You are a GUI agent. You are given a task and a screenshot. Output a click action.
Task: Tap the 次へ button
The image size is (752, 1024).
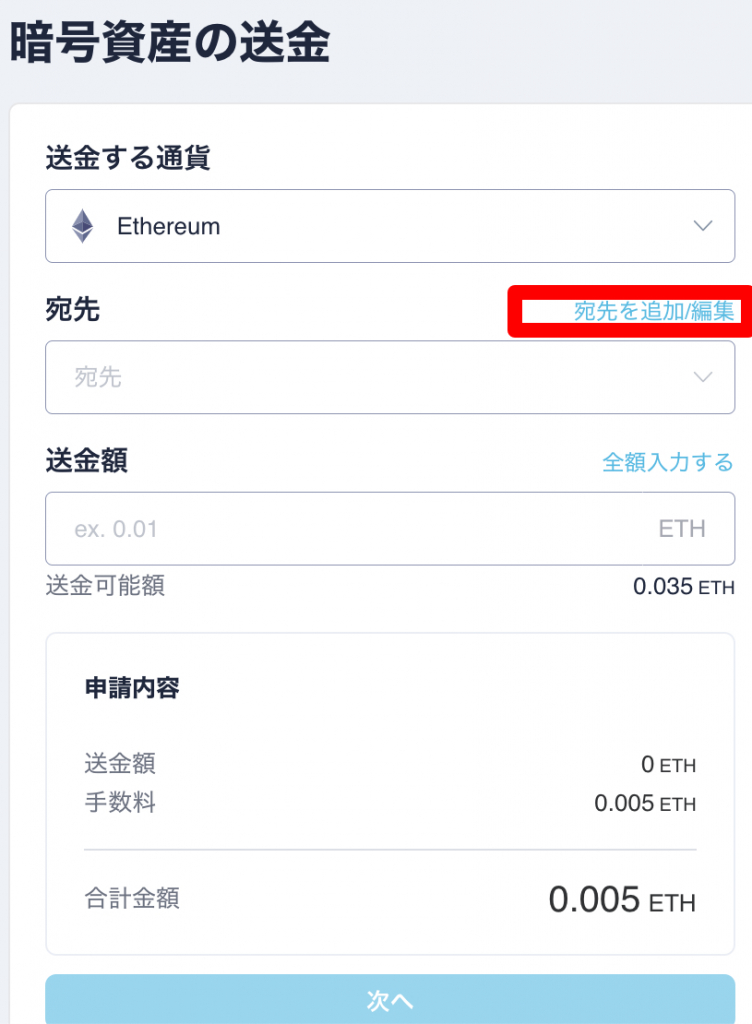click(390, 1001)
